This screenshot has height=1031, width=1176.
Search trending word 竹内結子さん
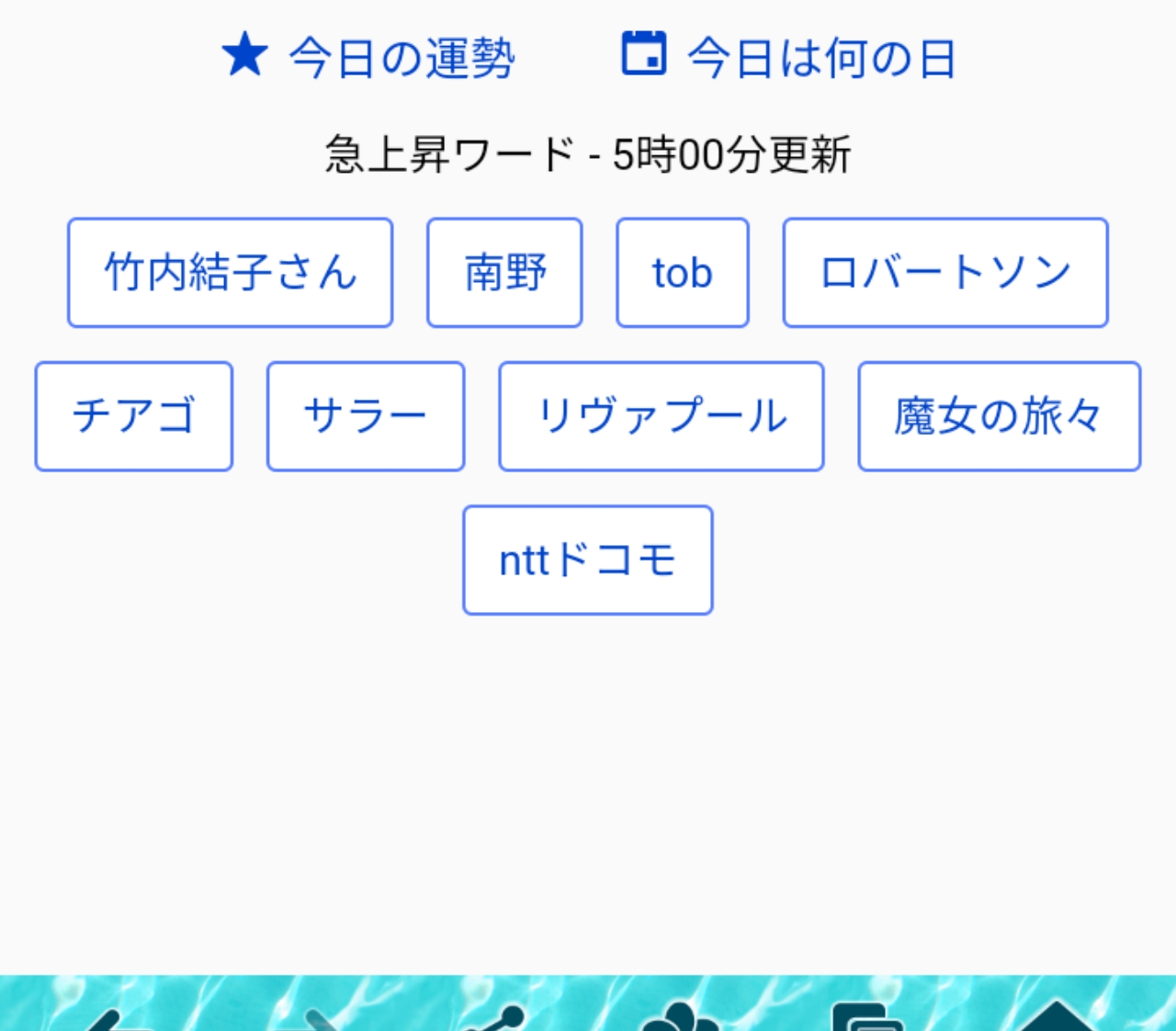pyautogui.click(x=230, y=273)
